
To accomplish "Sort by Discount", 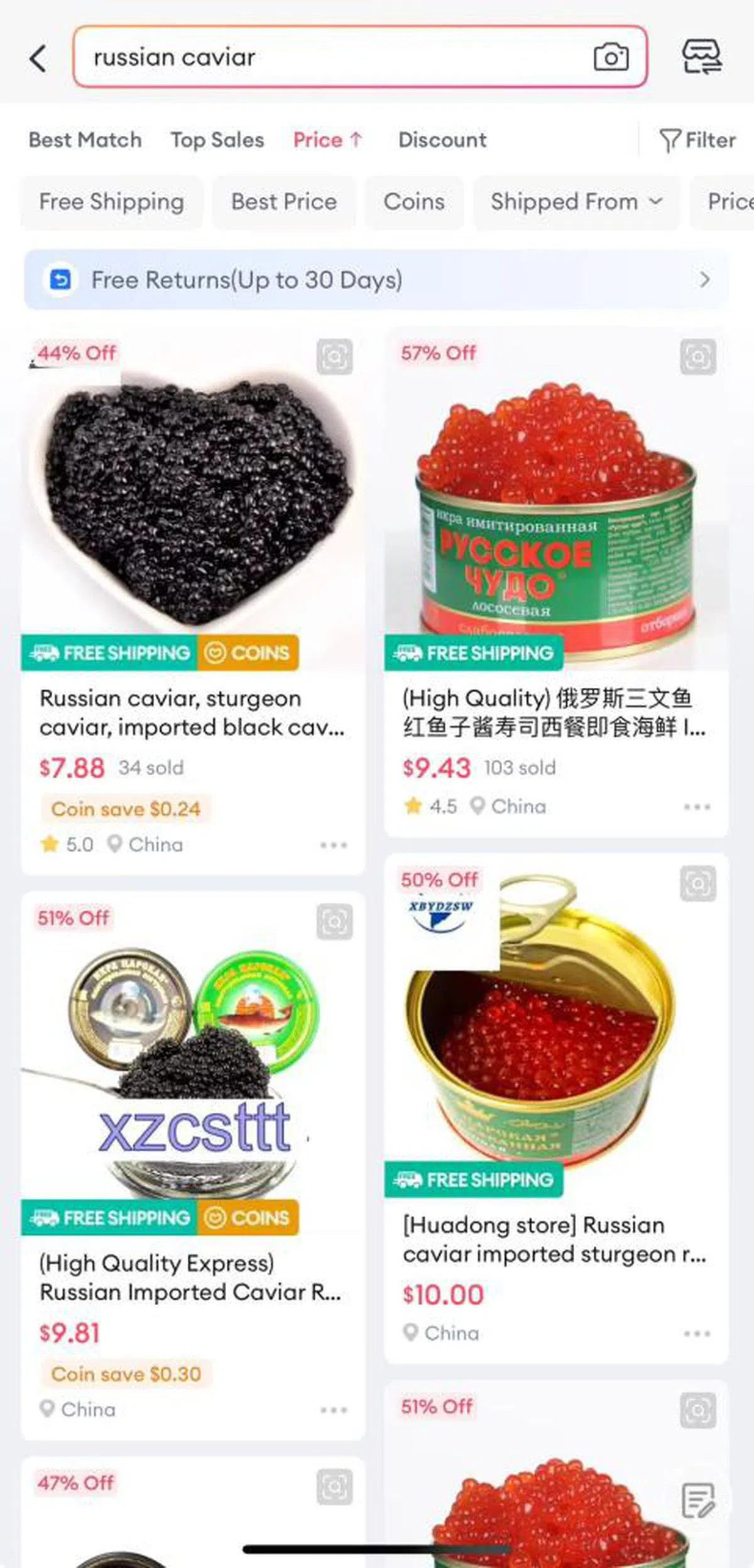I will coord(442,140).
